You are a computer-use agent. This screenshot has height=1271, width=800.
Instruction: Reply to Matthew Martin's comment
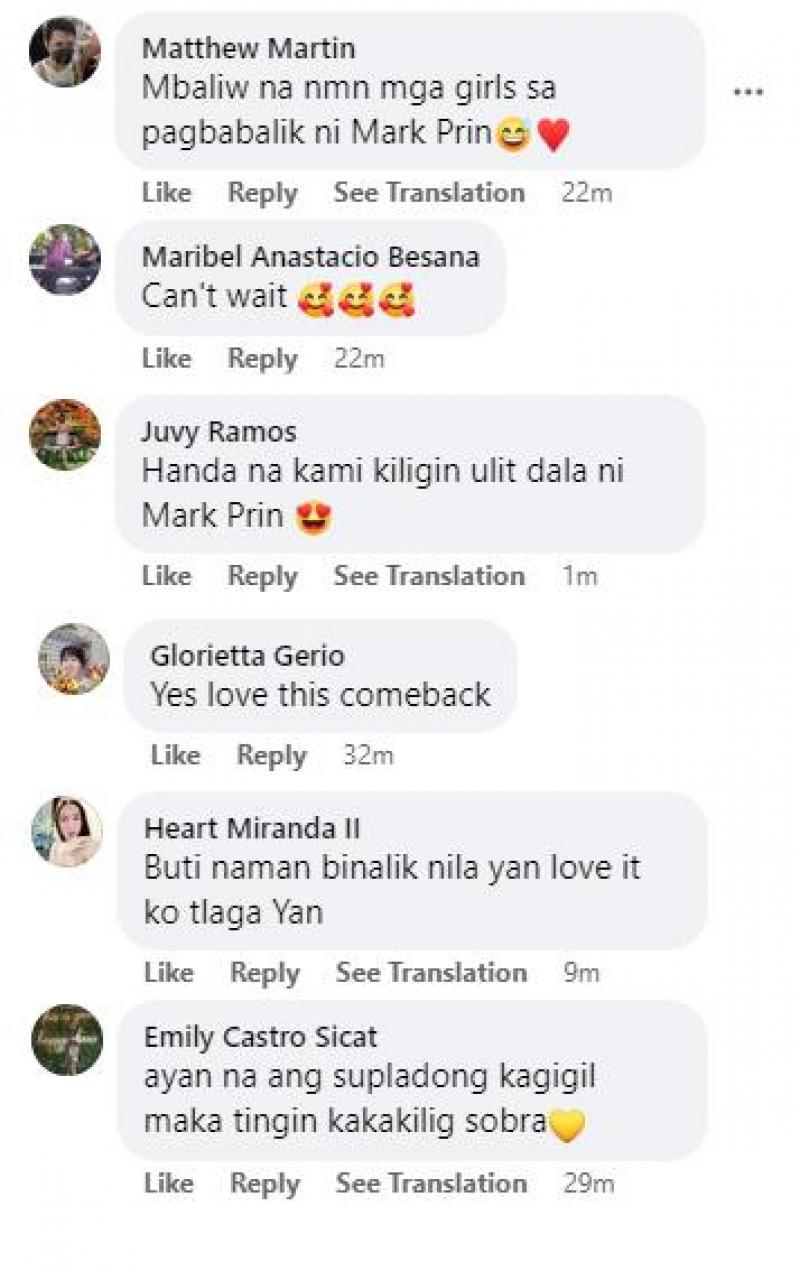click(x=262, y=193)
